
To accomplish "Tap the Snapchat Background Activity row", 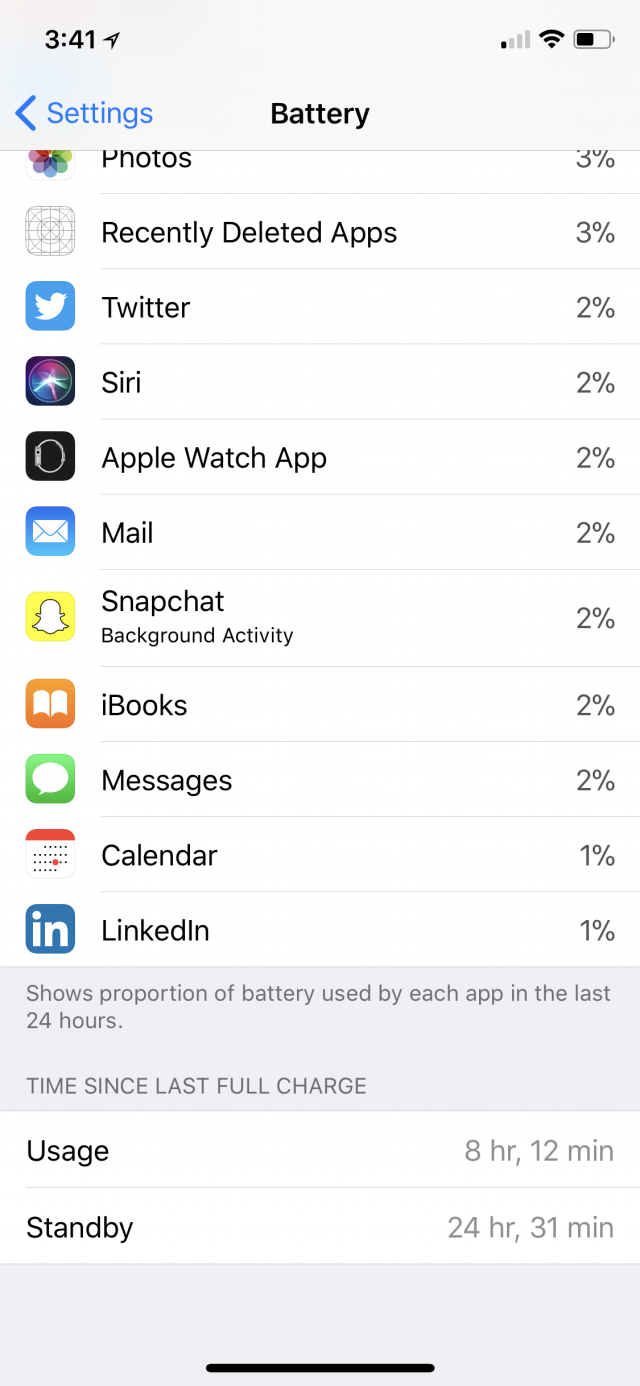I will [320, 618].
